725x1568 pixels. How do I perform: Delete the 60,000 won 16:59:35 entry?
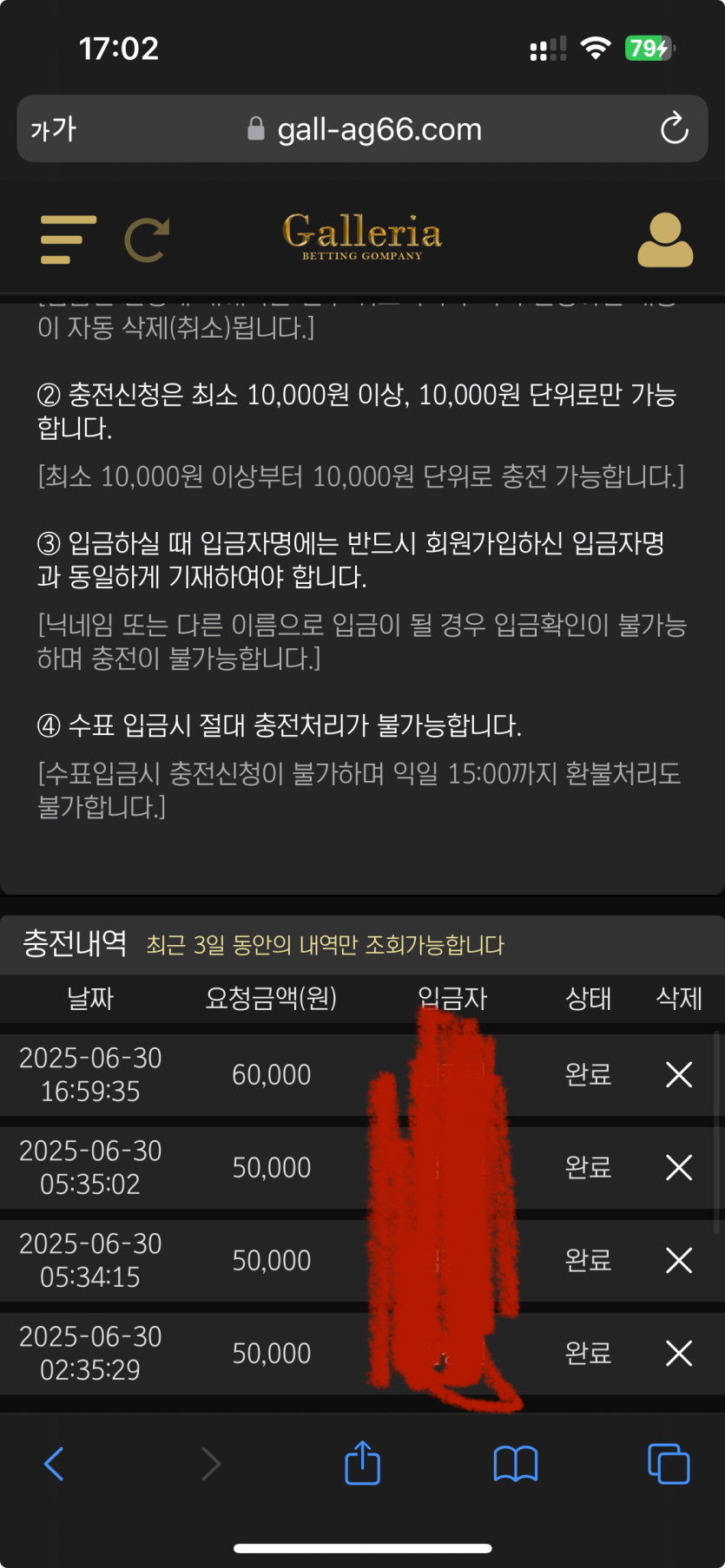pos(678,1074)
